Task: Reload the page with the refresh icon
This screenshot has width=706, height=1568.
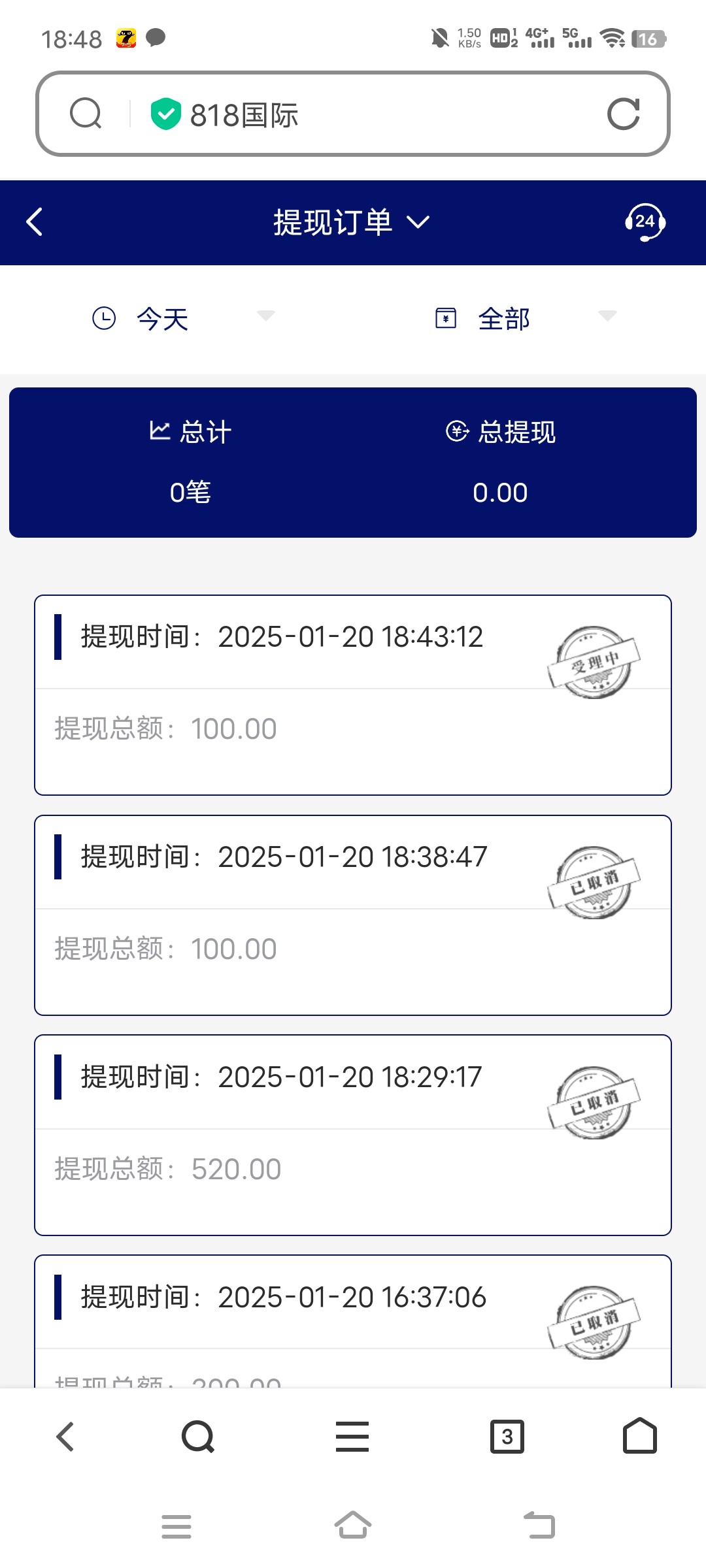Action: click(x=623, y=114)
